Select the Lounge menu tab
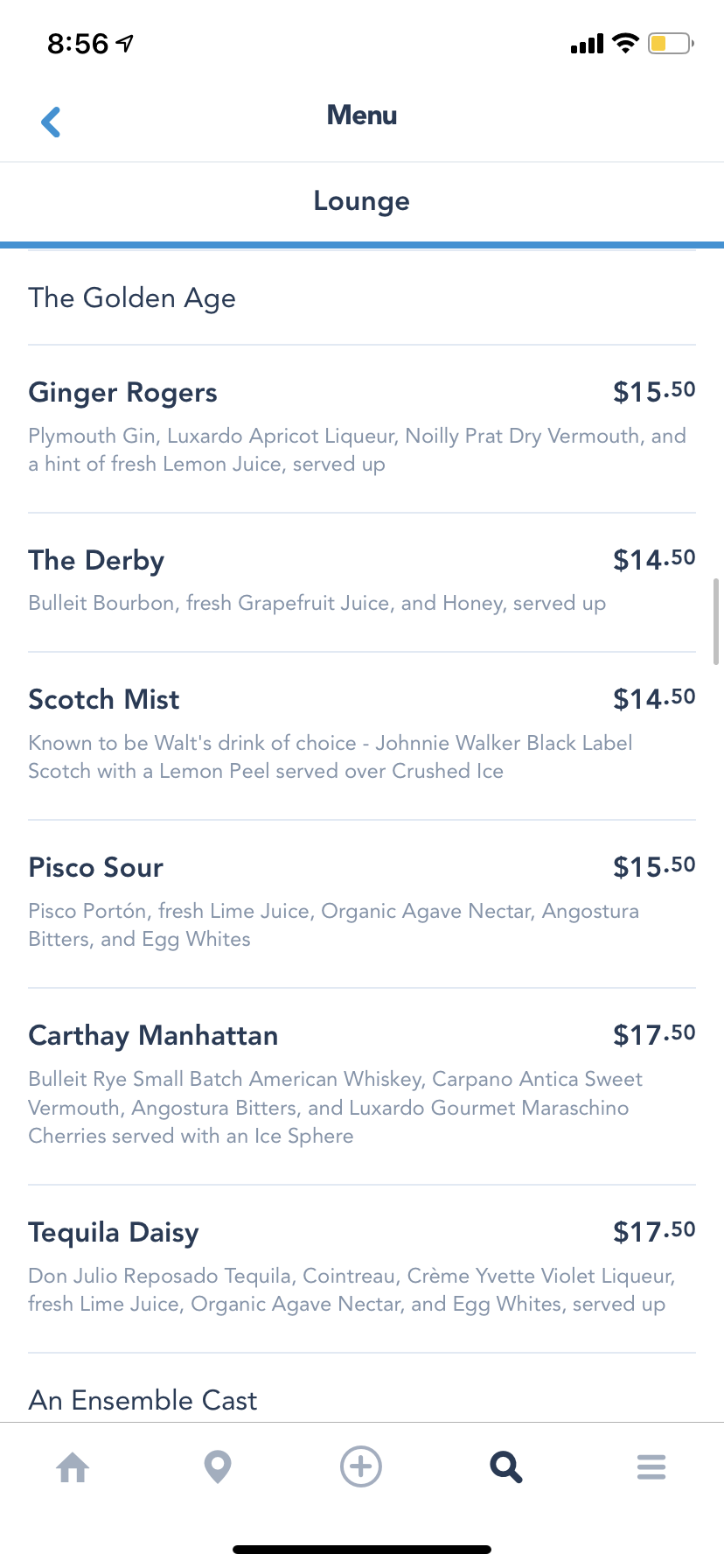724x1568 pixels. 361,201
